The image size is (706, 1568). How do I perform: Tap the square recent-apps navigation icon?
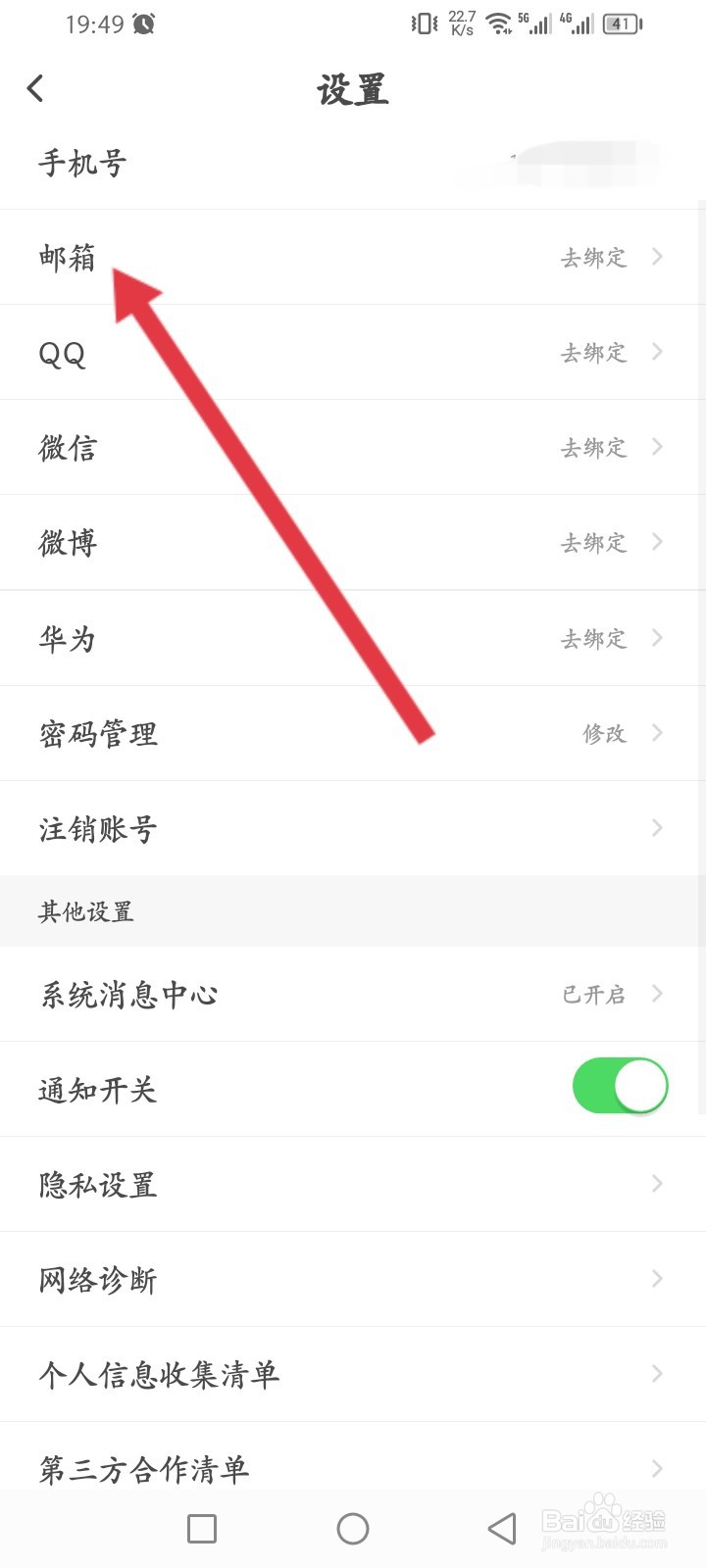click(x=201, y=1528)
